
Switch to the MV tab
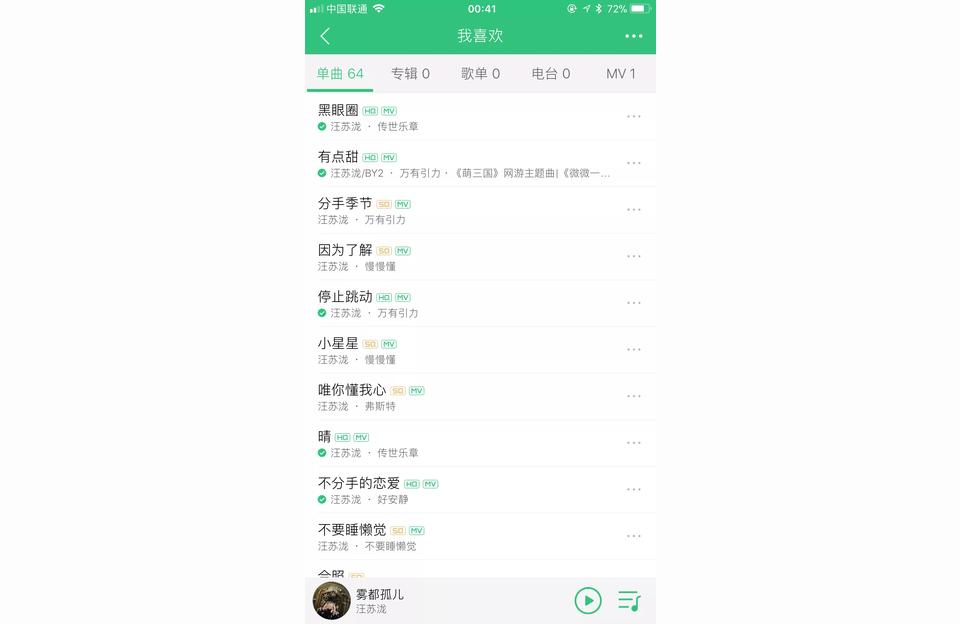point(620,74)
